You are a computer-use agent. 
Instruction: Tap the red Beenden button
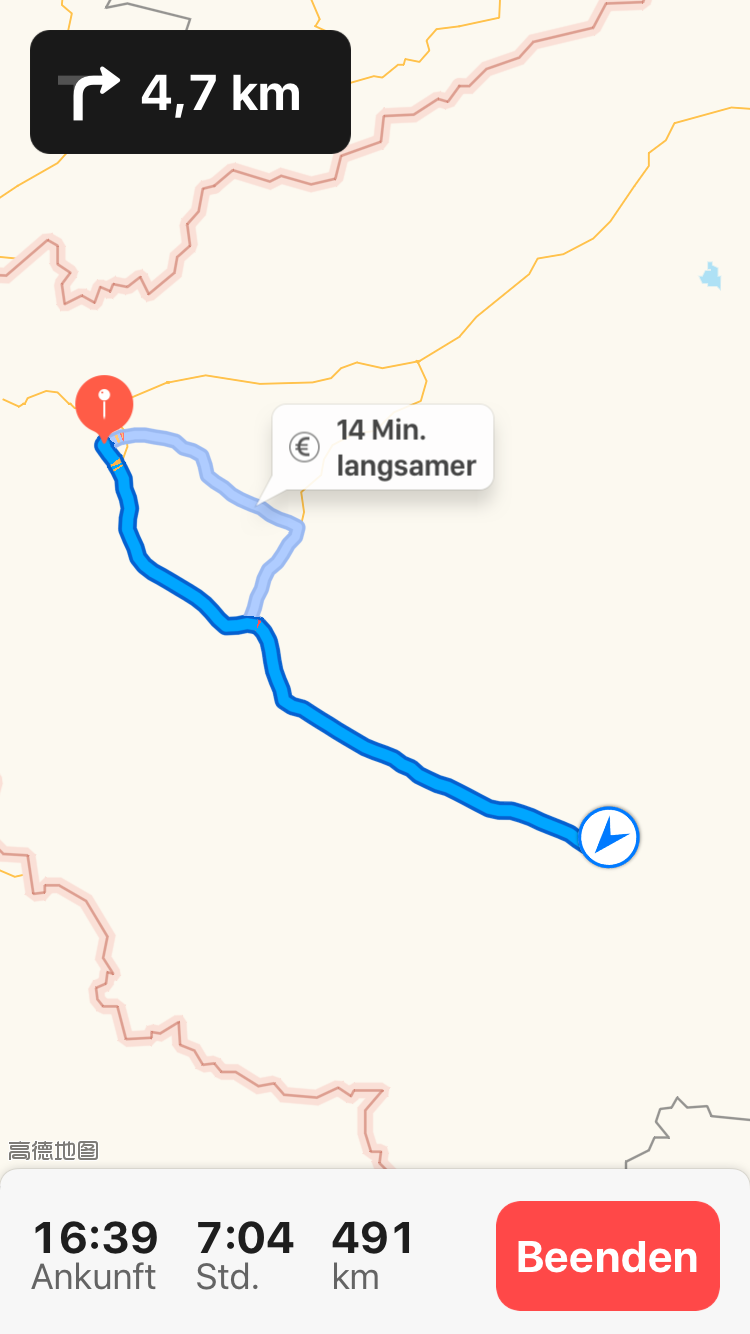coord(607,1256)
